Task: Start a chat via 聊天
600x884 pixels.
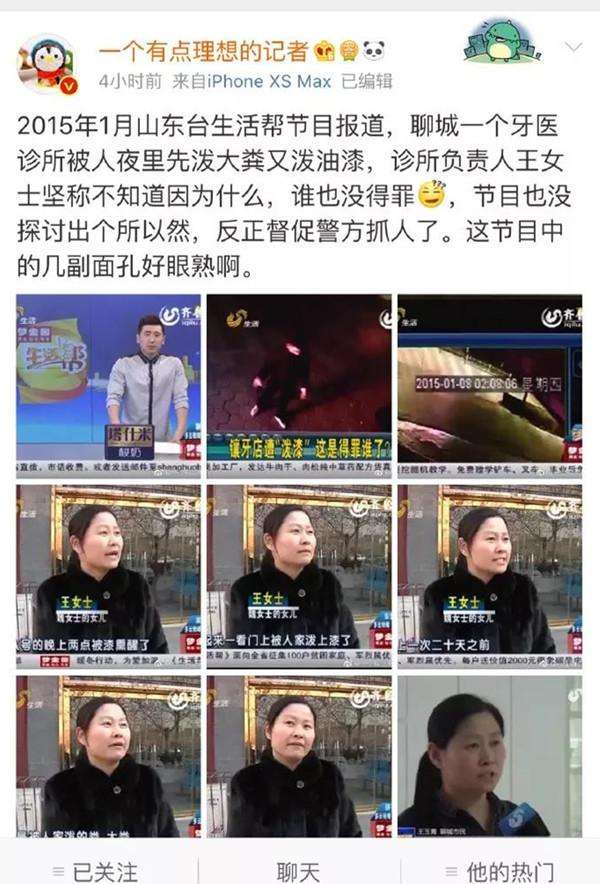Action: coord(300,868)
